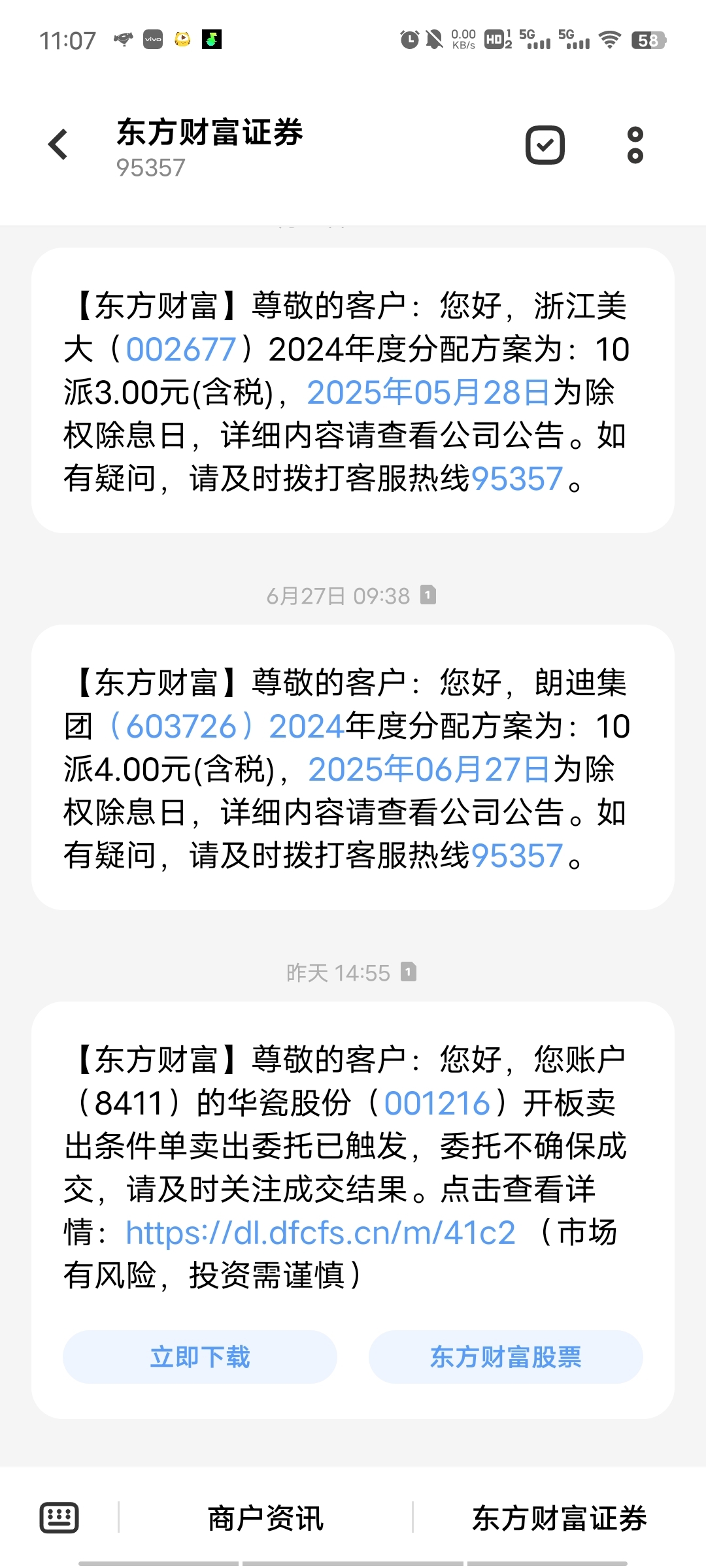The width and height of the screenshot is (706, 1568).
Task: Open the three-dot overflow menu
Action: [x=635, y=145]
